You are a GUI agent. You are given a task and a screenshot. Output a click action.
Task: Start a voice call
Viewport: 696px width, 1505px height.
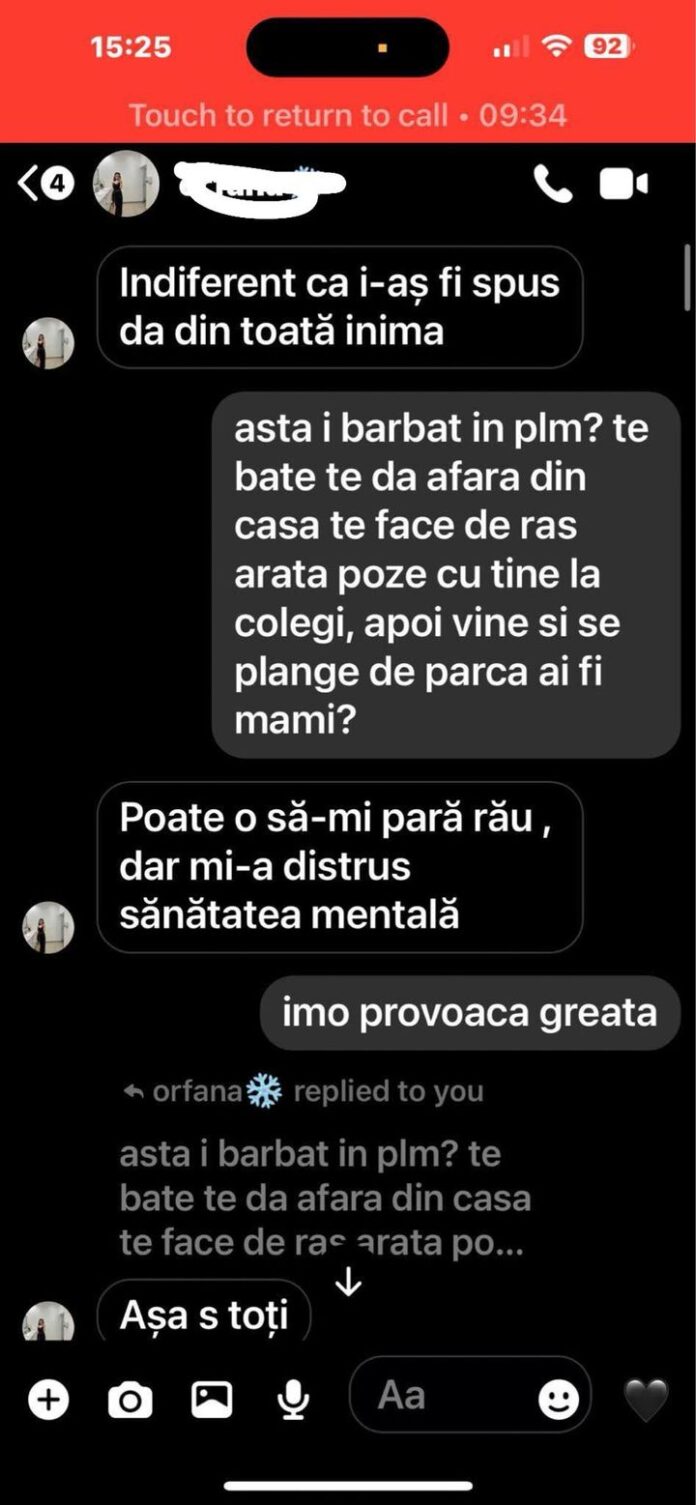click(x=553, y=184)
